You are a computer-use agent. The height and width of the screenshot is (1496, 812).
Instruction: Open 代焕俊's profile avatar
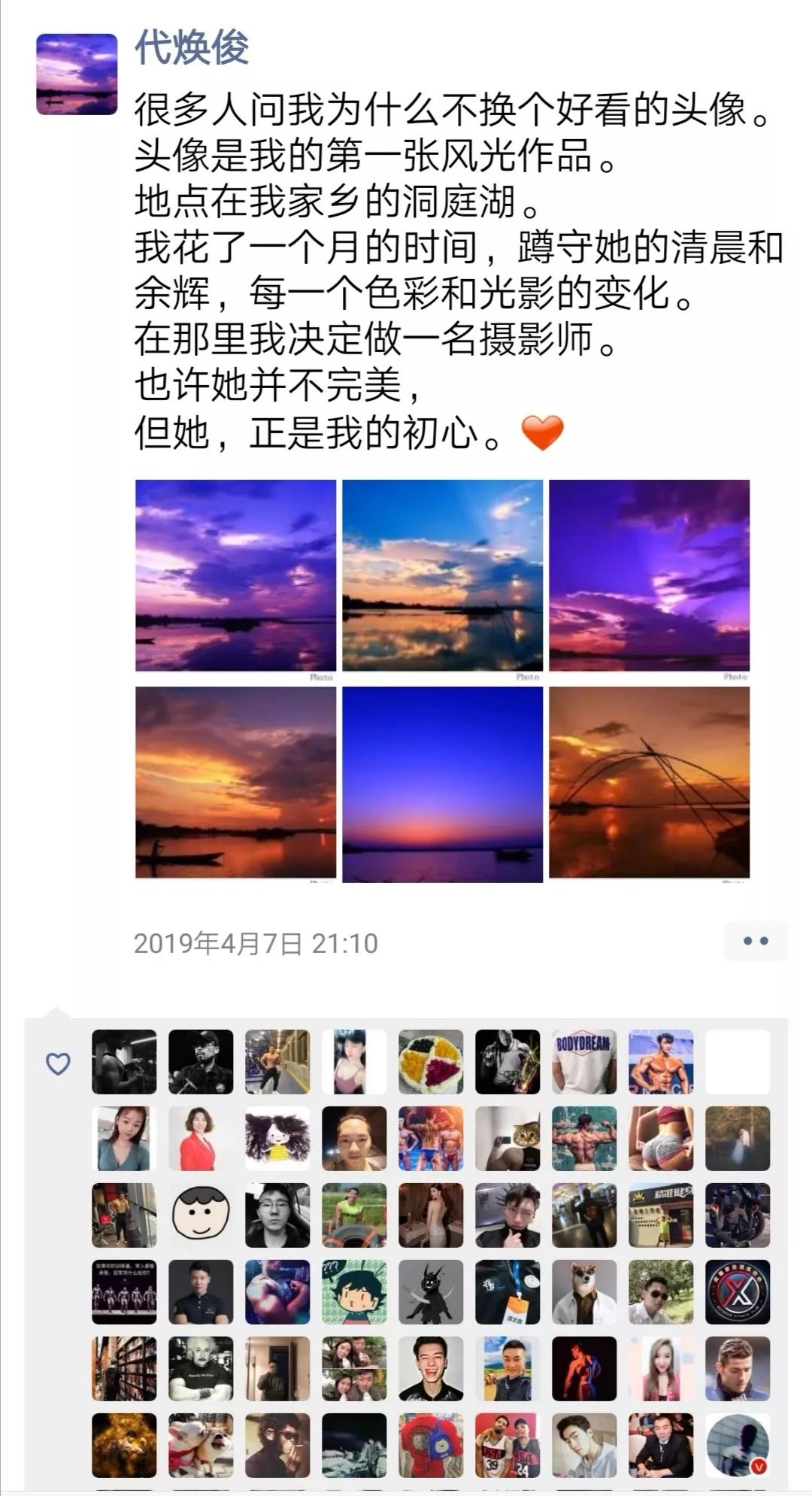pos(77,74)
